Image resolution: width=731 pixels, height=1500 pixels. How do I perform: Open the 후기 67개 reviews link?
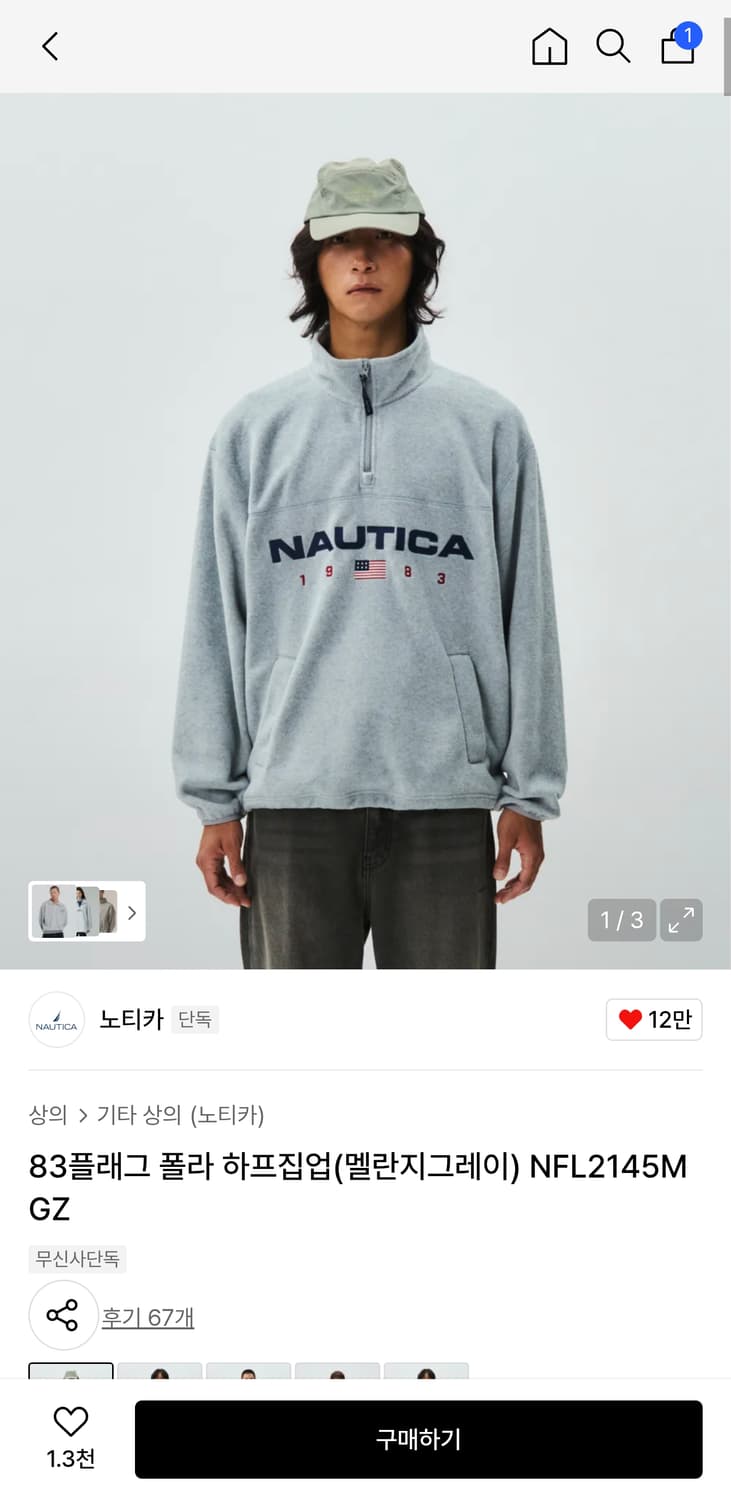pos(148,1316)
